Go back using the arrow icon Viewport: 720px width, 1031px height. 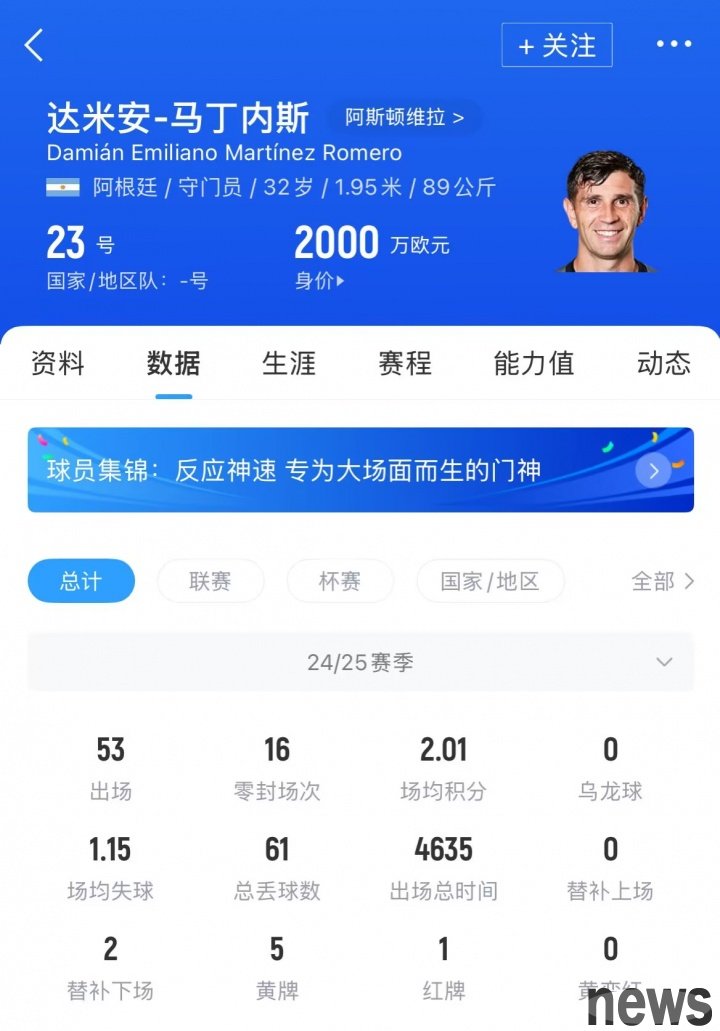[x=35, y=45]
